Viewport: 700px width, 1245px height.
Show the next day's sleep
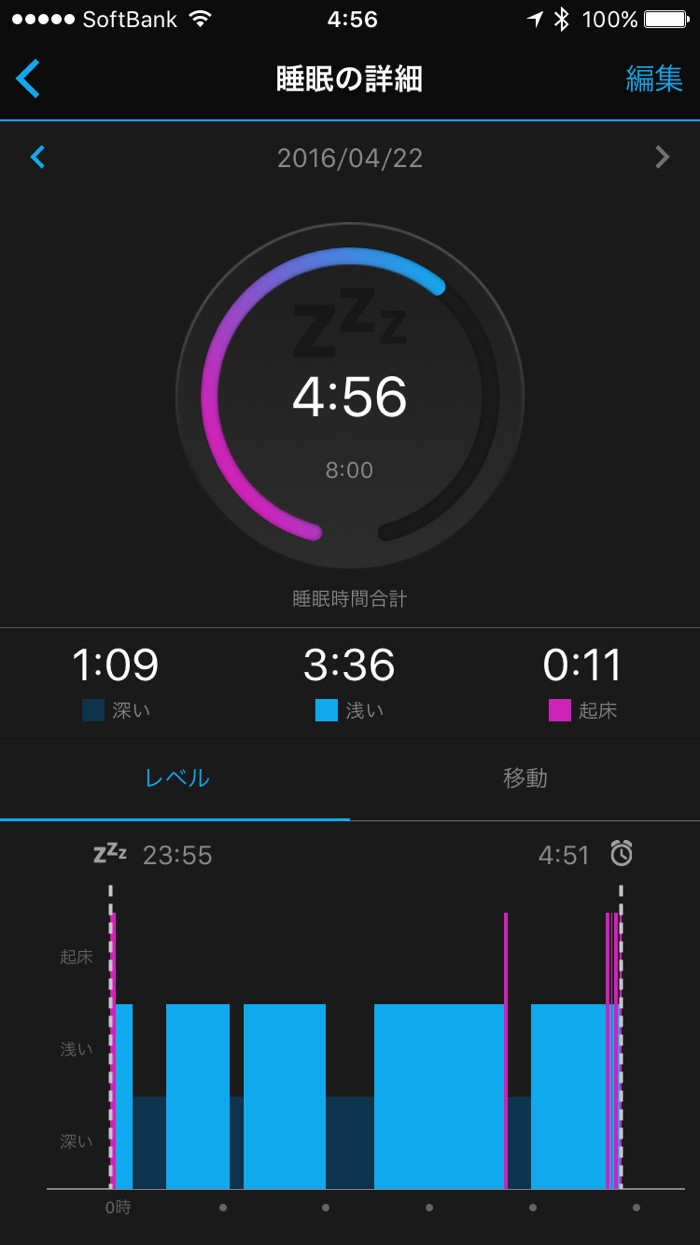tap(662, 157)
